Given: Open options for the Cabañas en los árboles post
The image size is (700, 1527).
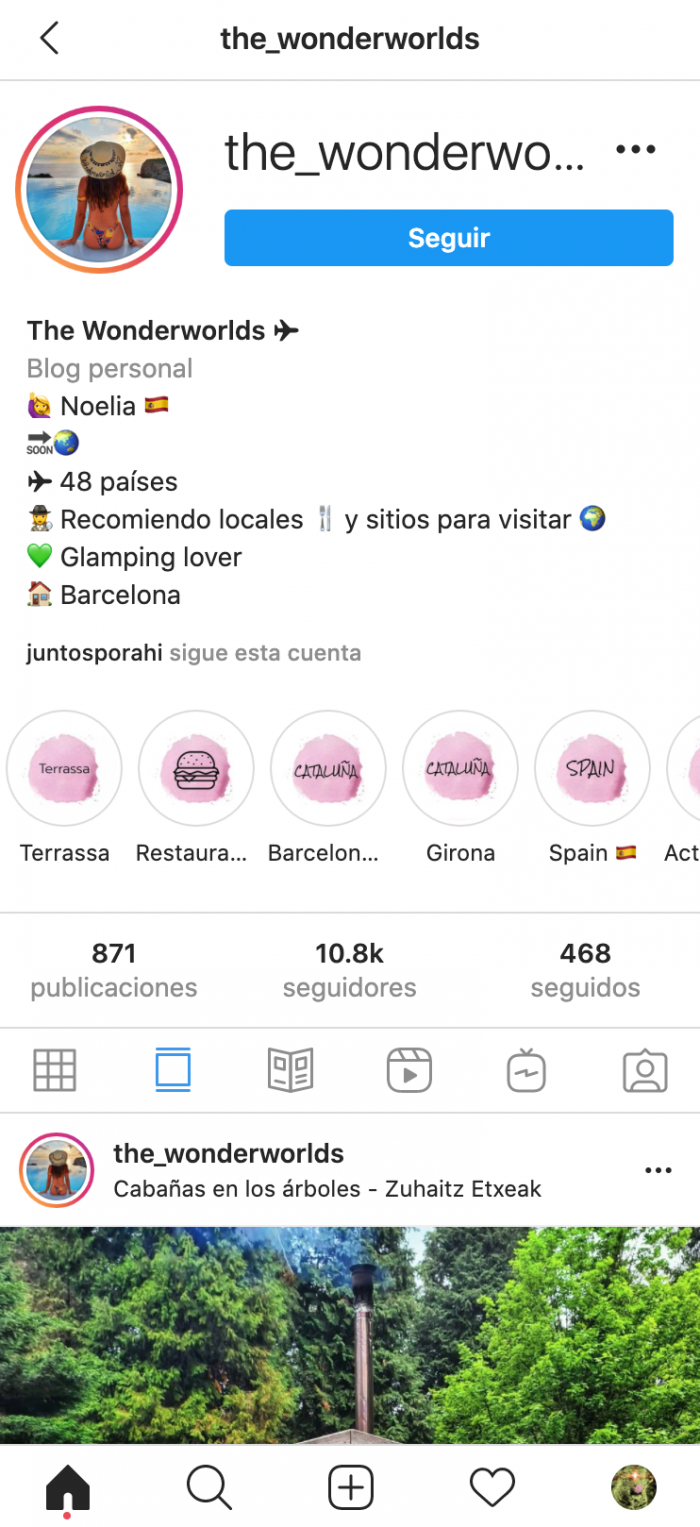Looking at the screenshot, I should click(658, 1170).
